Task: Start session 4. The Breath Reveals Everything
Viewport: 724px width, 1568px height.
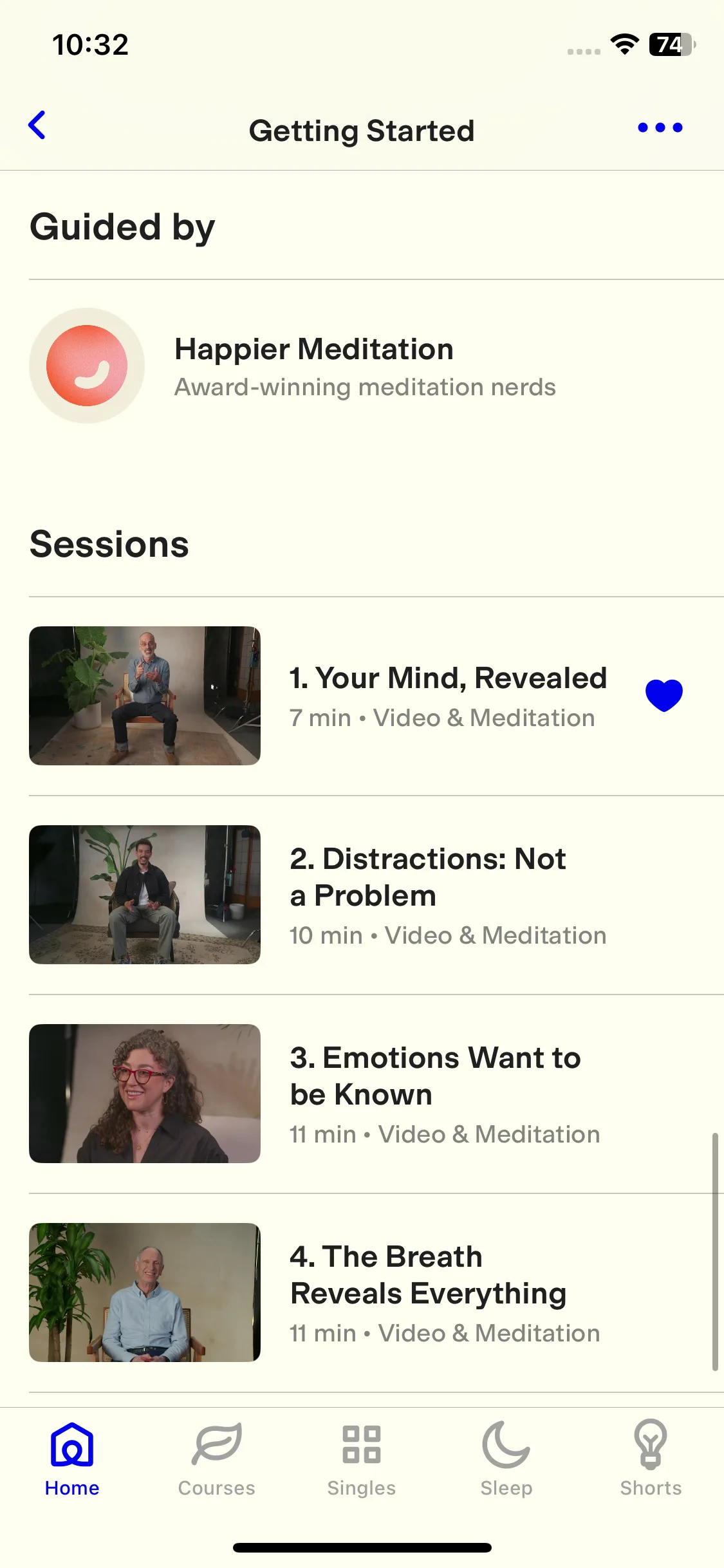Action: (427, 1293)
